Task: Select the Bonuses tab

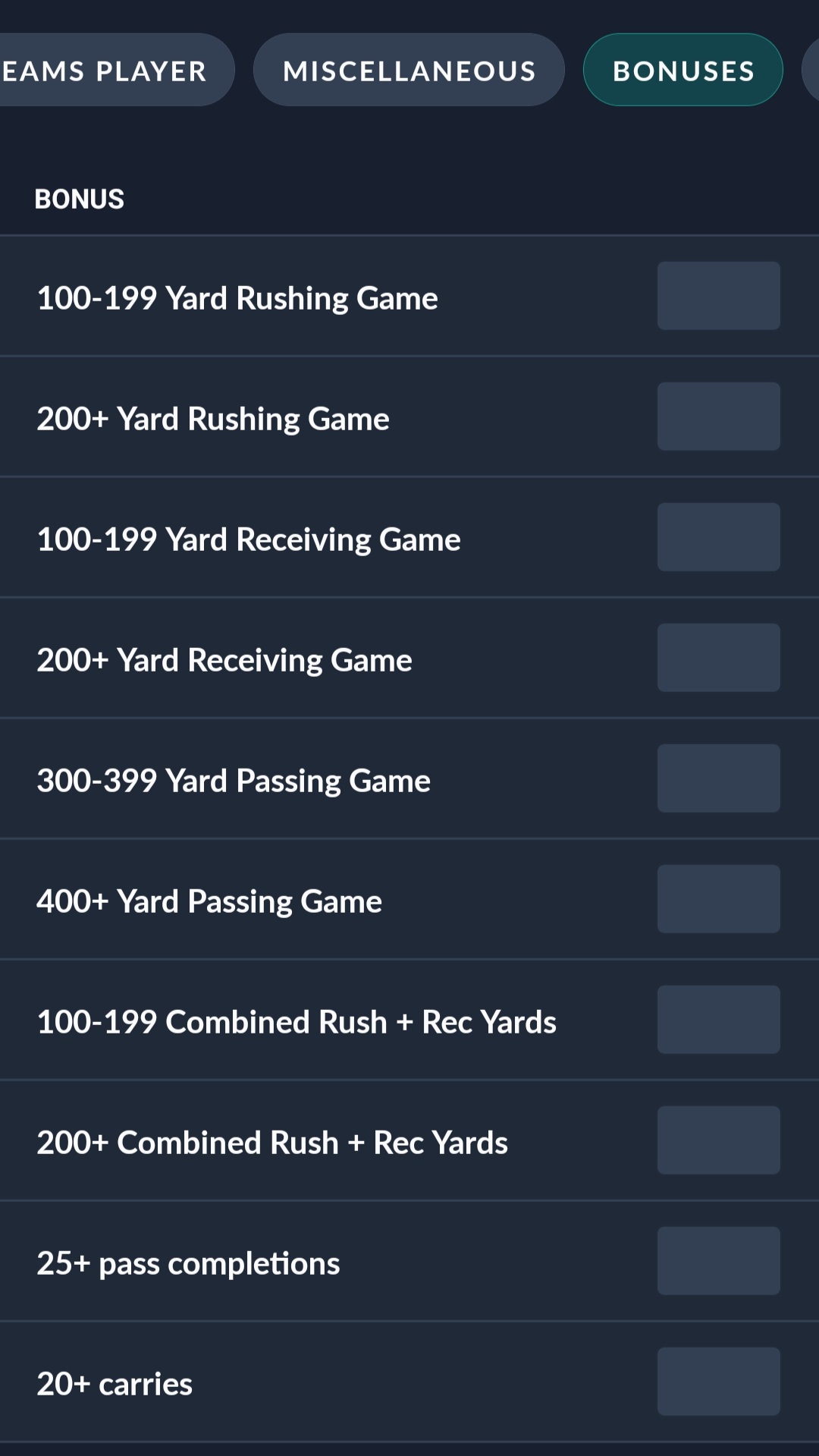Action: tap(682, 70)
